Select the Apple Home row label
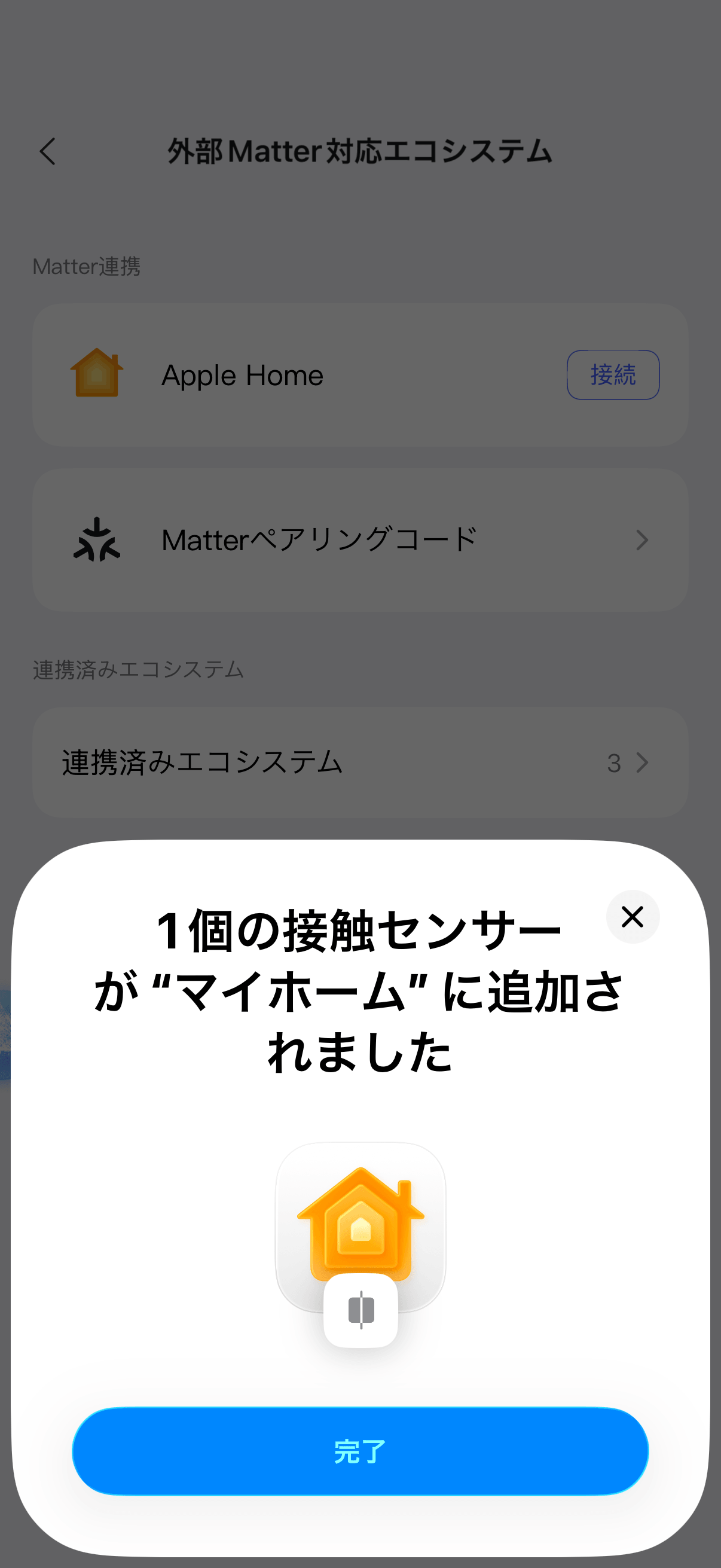The width and height of the screenshot is (721, 1568). tap(242, 374)
